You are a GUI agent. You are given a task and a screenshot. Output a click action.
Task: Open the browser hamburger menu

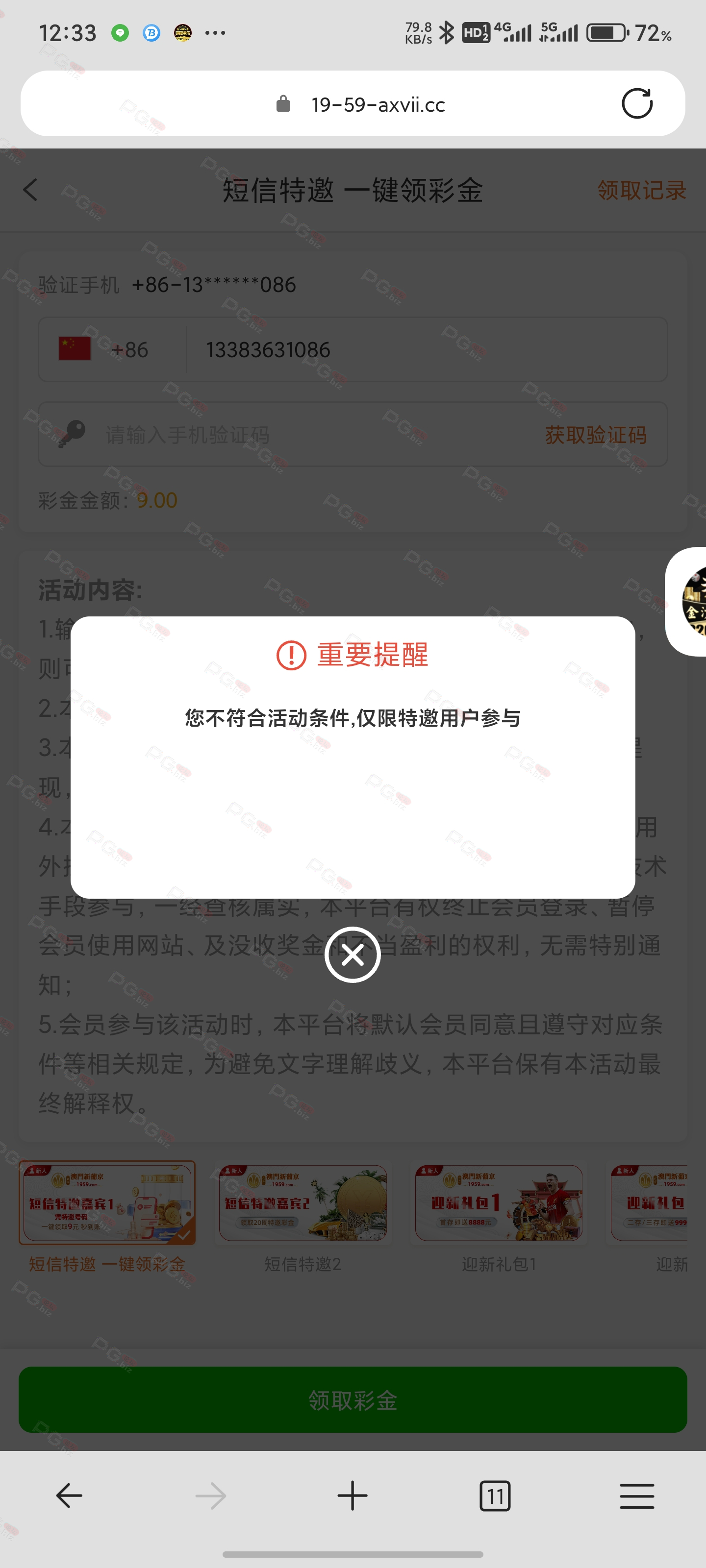click(x=637, y=1495)
